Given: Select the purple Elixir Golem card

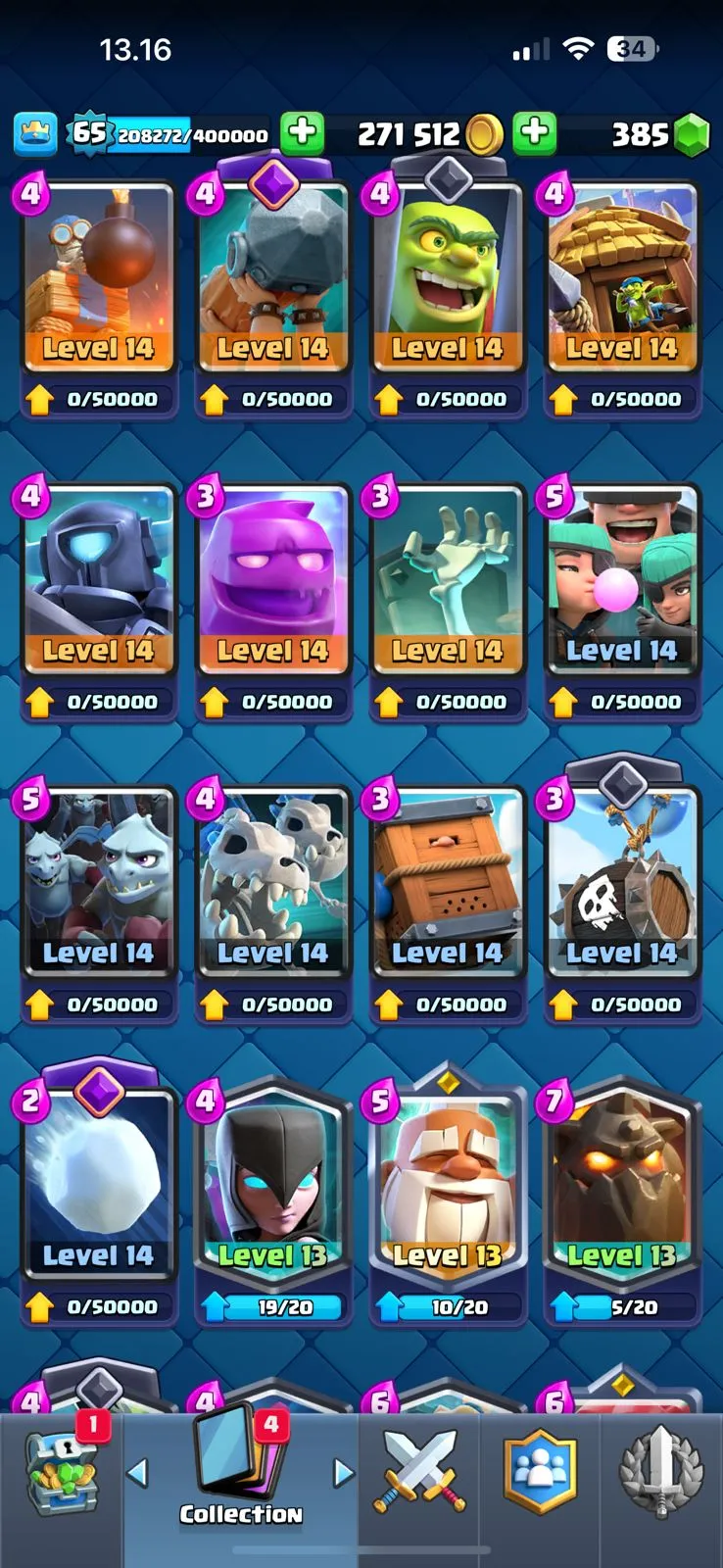Looking at the screenshot, I should click(x=272, y=583).
